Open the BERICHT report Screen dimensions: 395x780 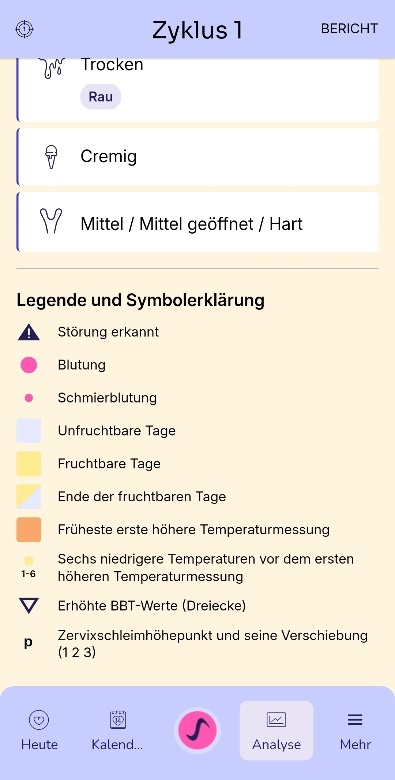[x=349, y=29]
